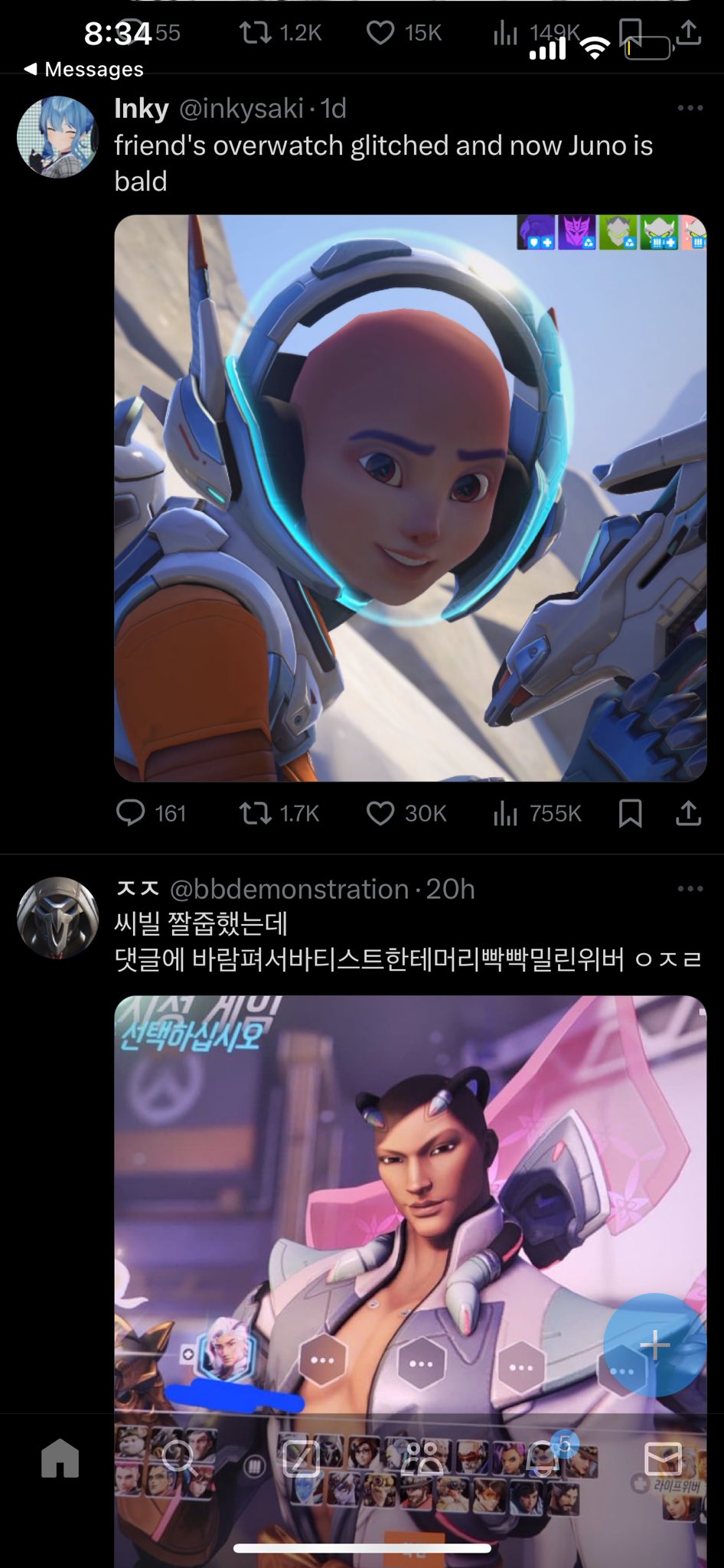Open @bbdemonstration's profile avatar
The image size is (724, 1568).
pyautogui.click(x=57, y=918)
